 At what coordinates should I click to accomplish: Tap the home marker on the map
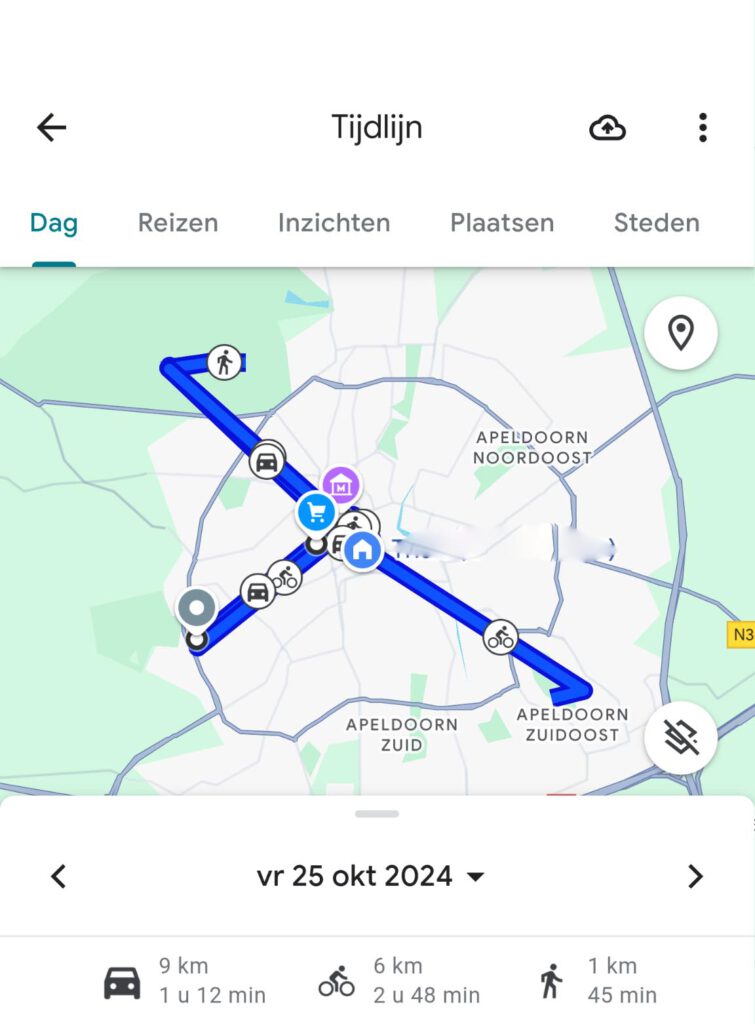click(363, 549)
